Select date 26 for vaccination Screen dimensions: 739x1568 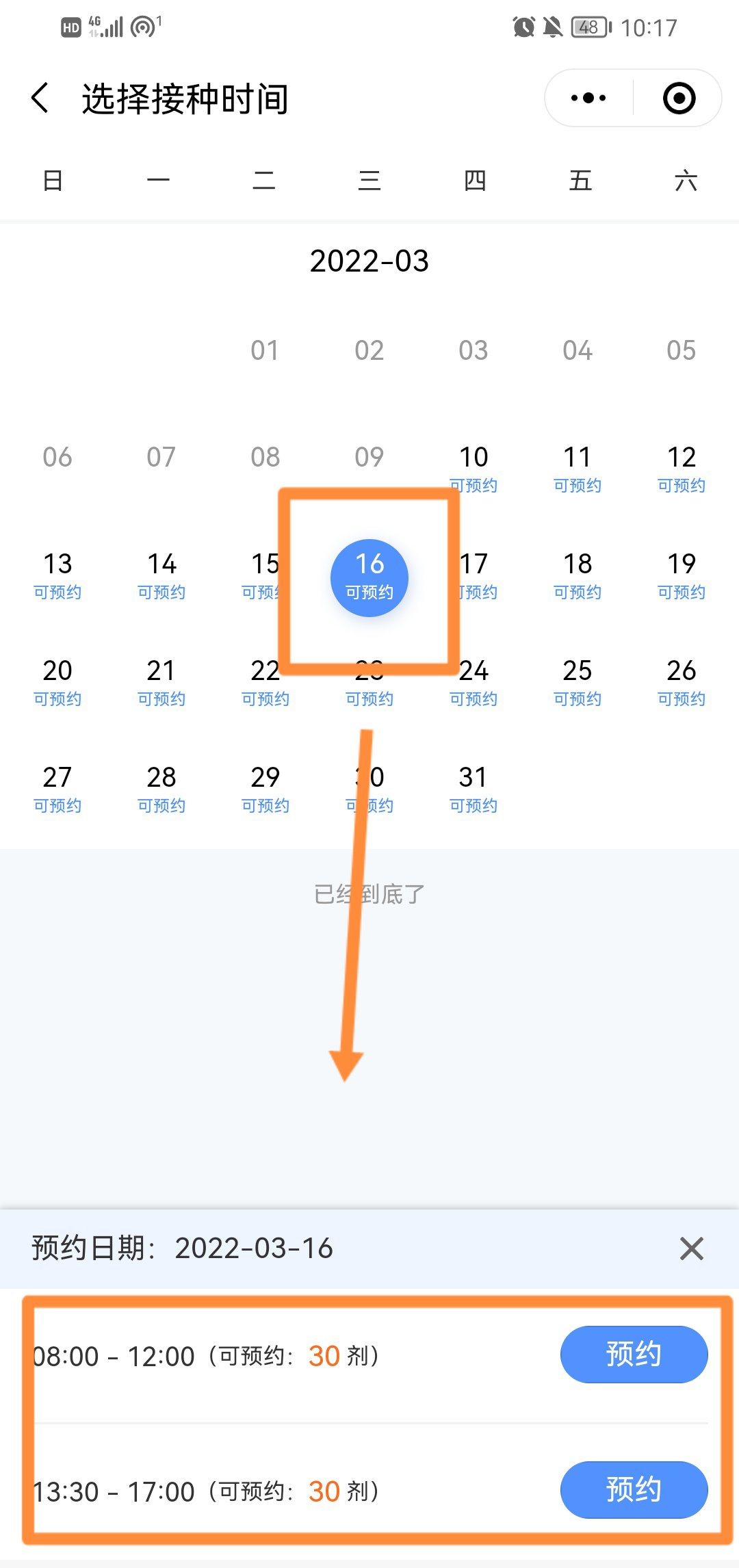pos(681,681)
